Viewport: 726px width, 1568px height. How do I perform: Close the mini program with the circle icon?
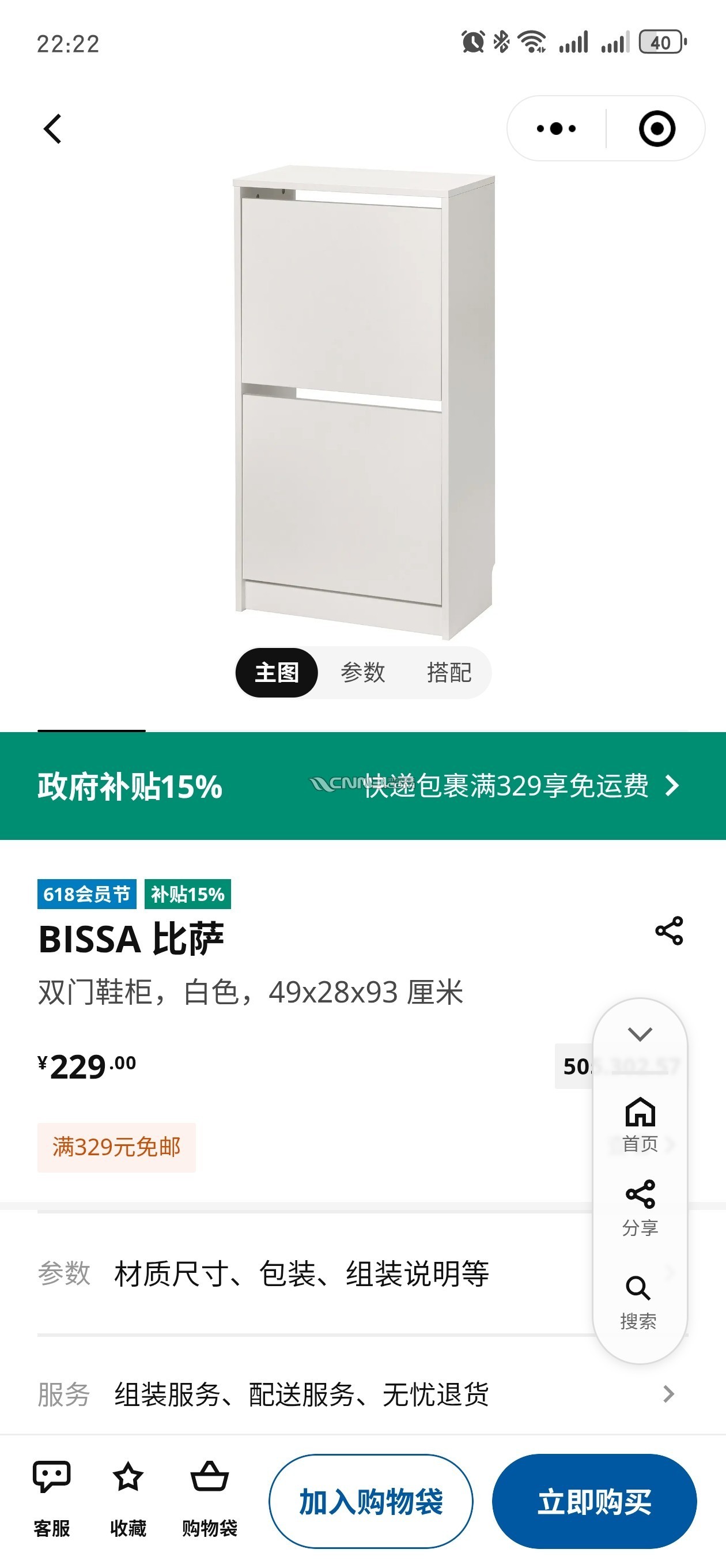[x=657, y=129]
